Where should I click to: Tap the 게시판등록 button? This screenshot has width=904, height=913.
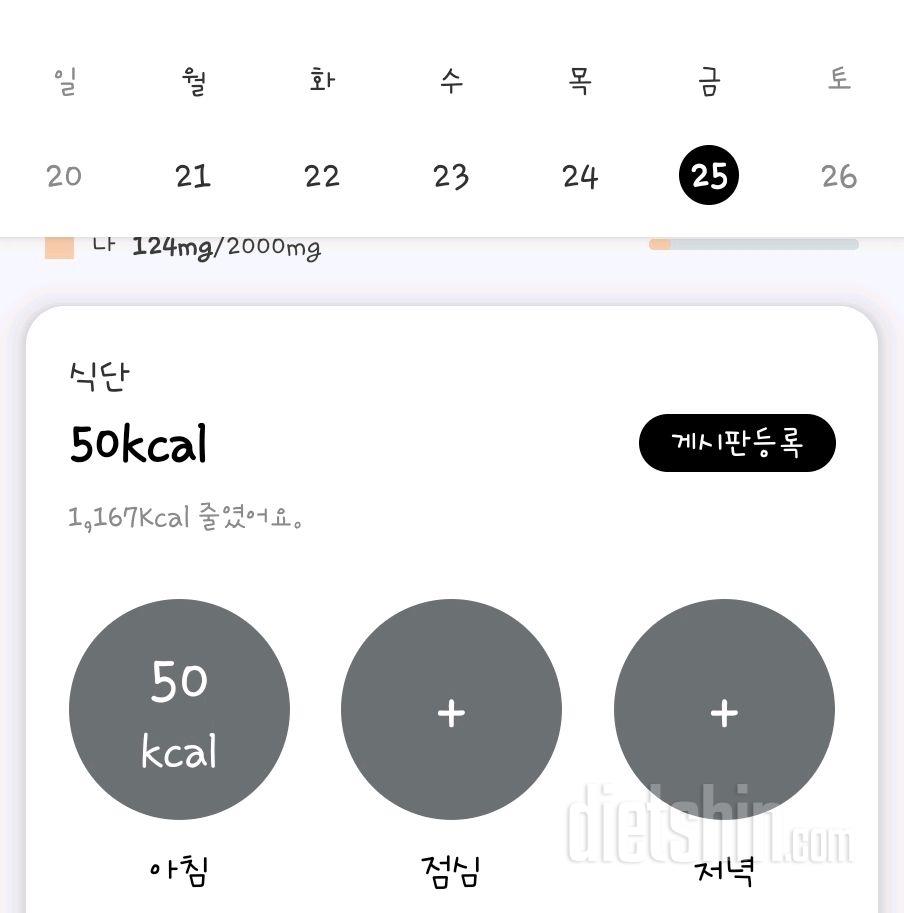coord(737,443)
